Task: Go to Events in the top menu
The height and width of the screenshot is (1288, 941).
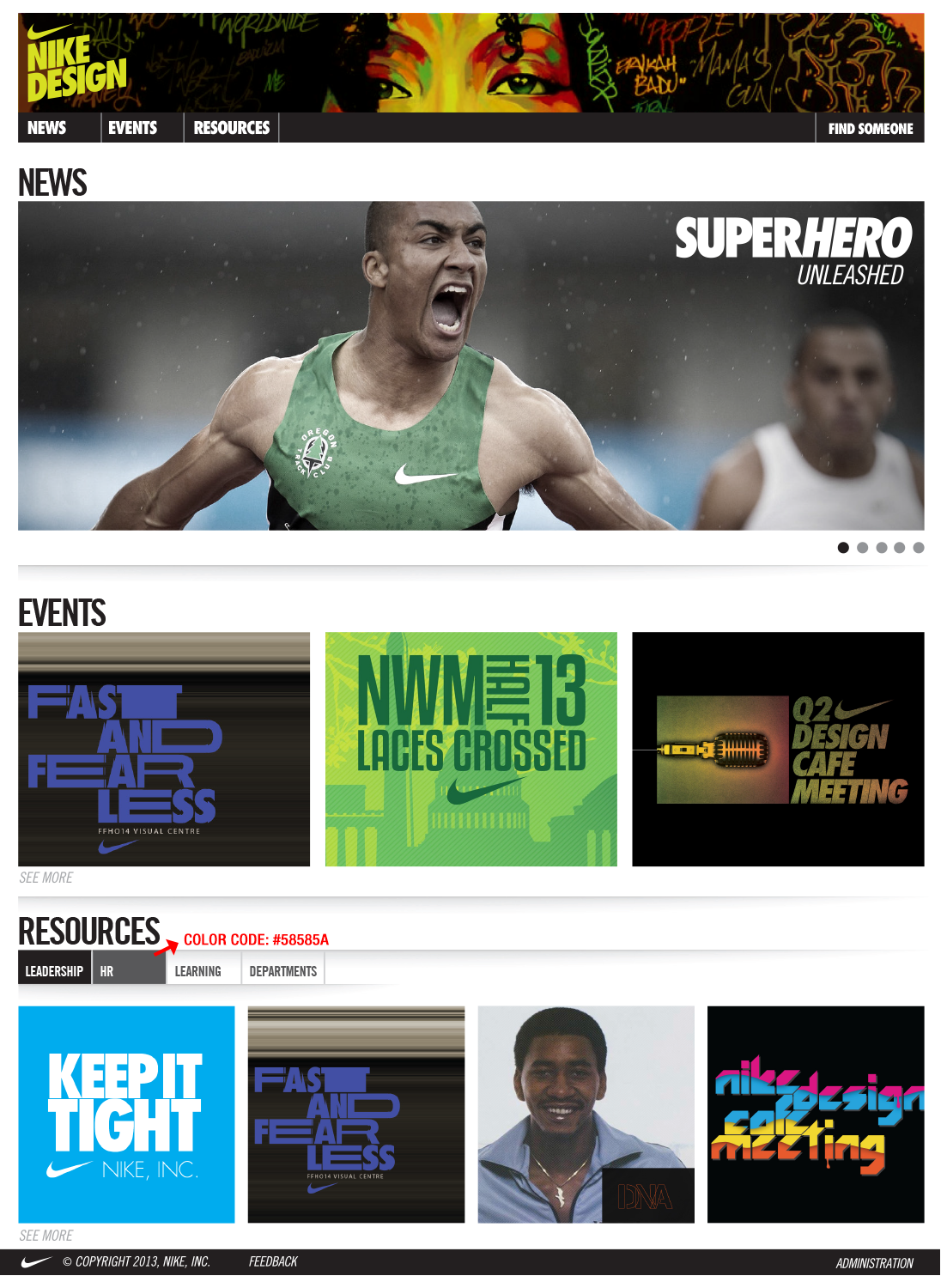Action: 133,128
